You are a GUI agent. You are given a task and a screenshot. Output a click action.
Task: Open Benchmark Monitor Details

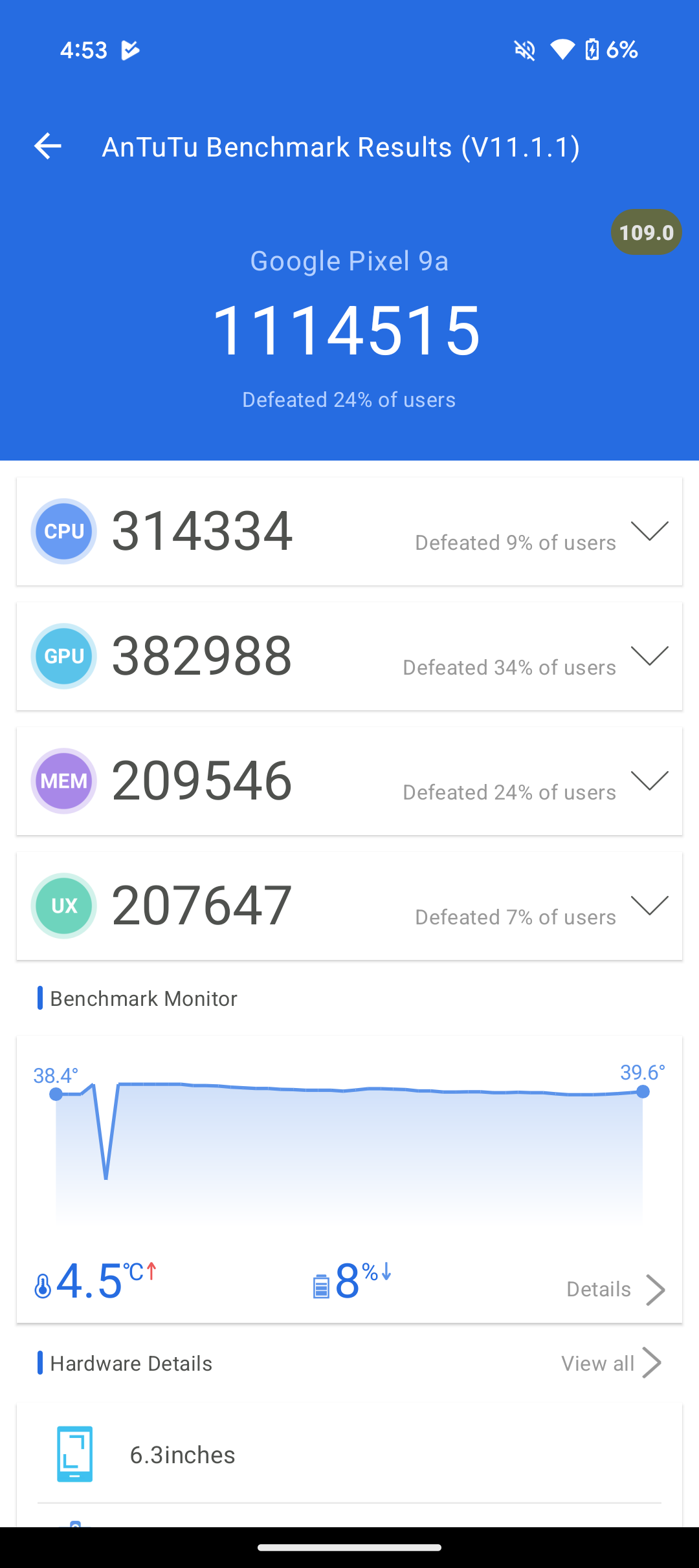[x=614, y=1289]
